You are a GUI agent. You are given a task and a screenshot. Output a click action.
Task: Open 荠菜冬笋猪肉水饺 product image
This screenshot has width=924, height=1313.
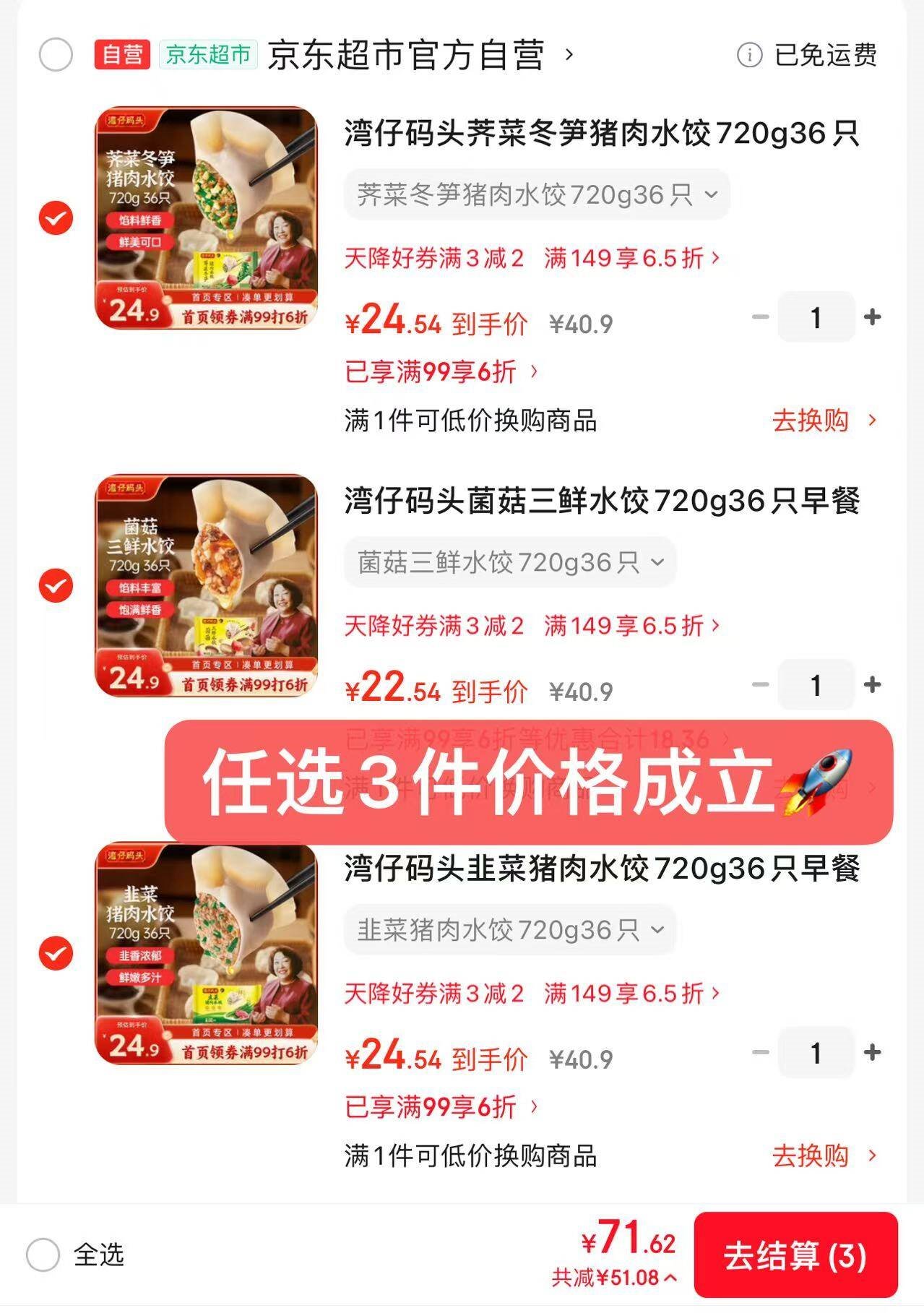[x=207, y=218]
